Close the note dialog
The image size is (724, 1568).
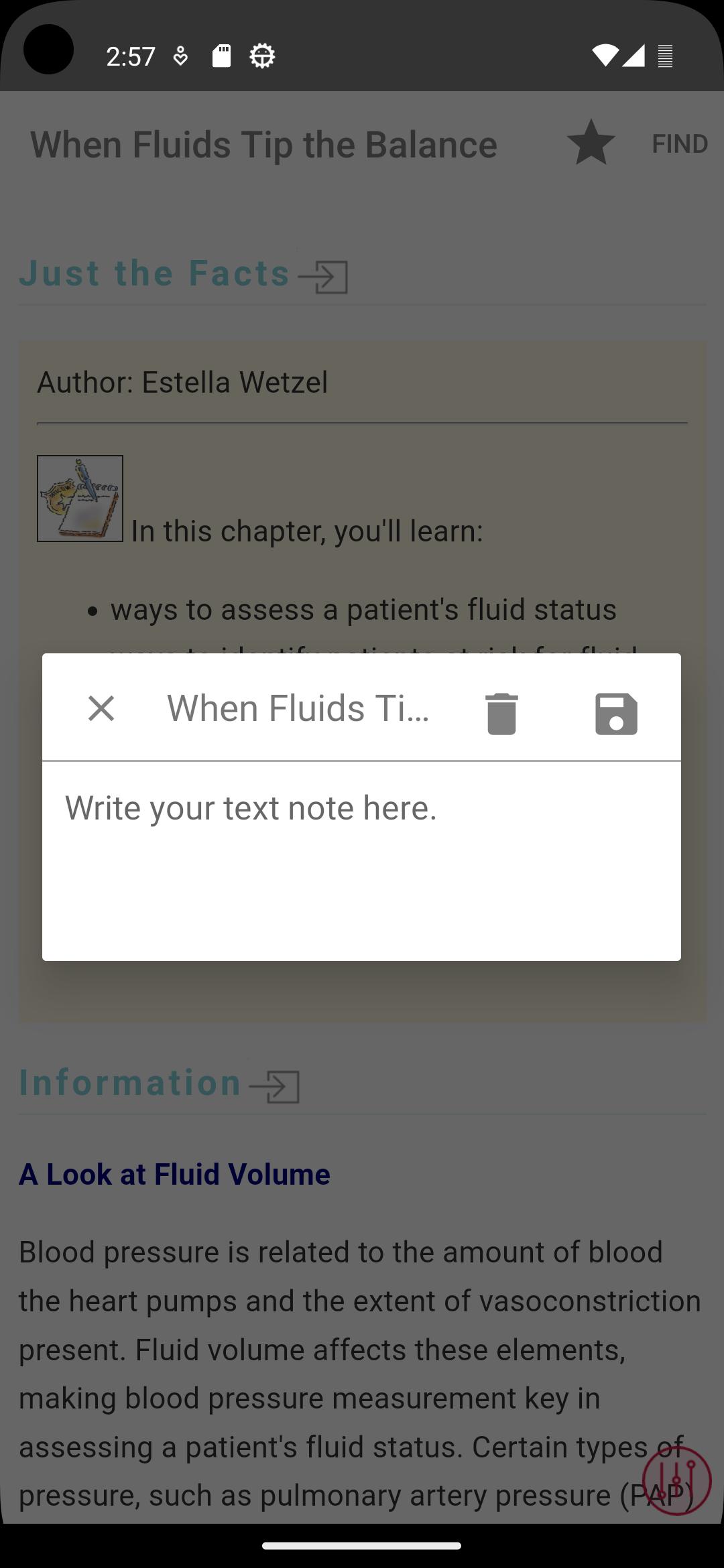[x=101, y=708]
